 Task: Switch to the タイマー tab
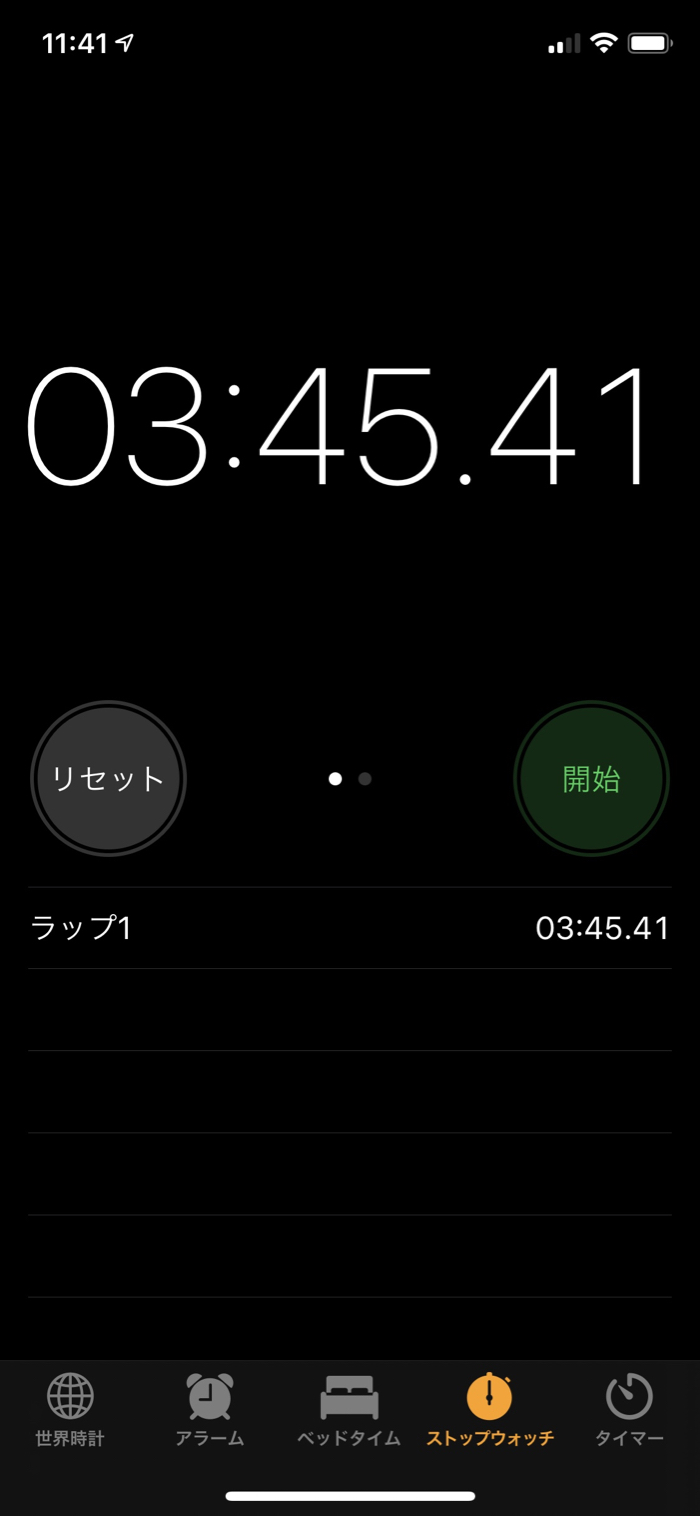[x=629, y=1410]
